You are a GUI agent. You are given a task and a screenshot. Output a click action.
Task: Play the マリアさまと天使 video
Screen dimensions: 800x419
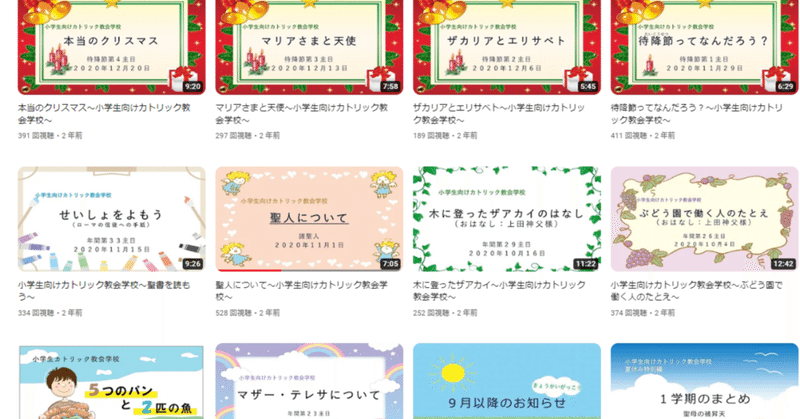click(x=308, y=46)
